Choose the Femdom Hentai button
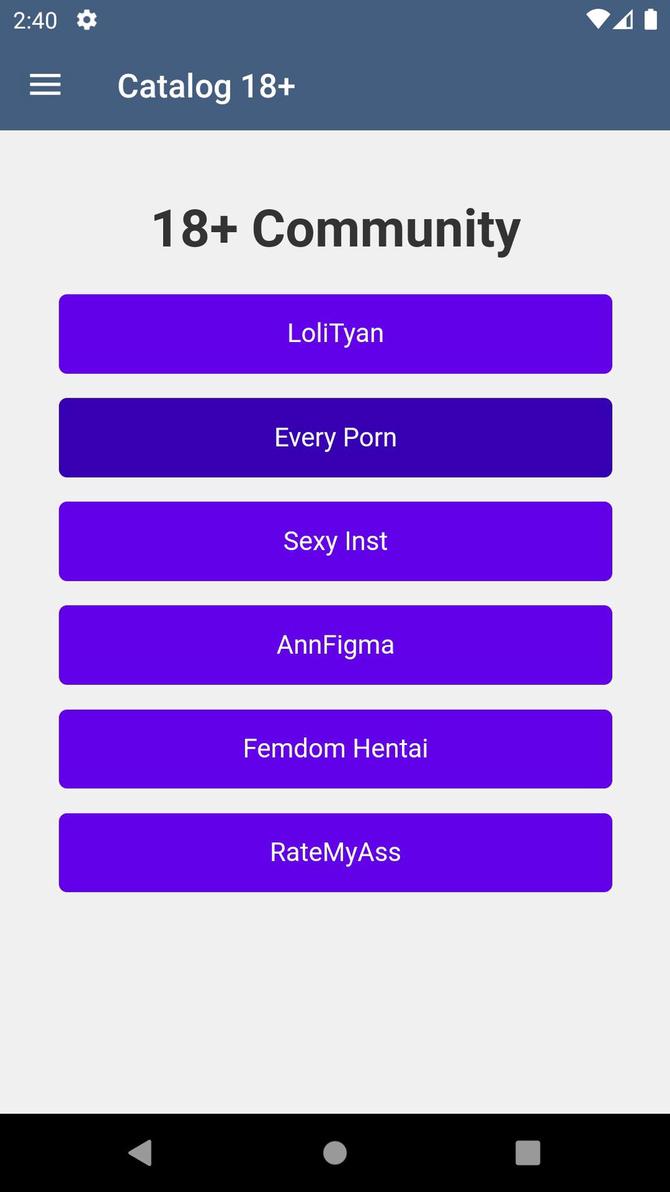Image resolution: width=670 pixels, height=1192 pixels. point(335,749)
